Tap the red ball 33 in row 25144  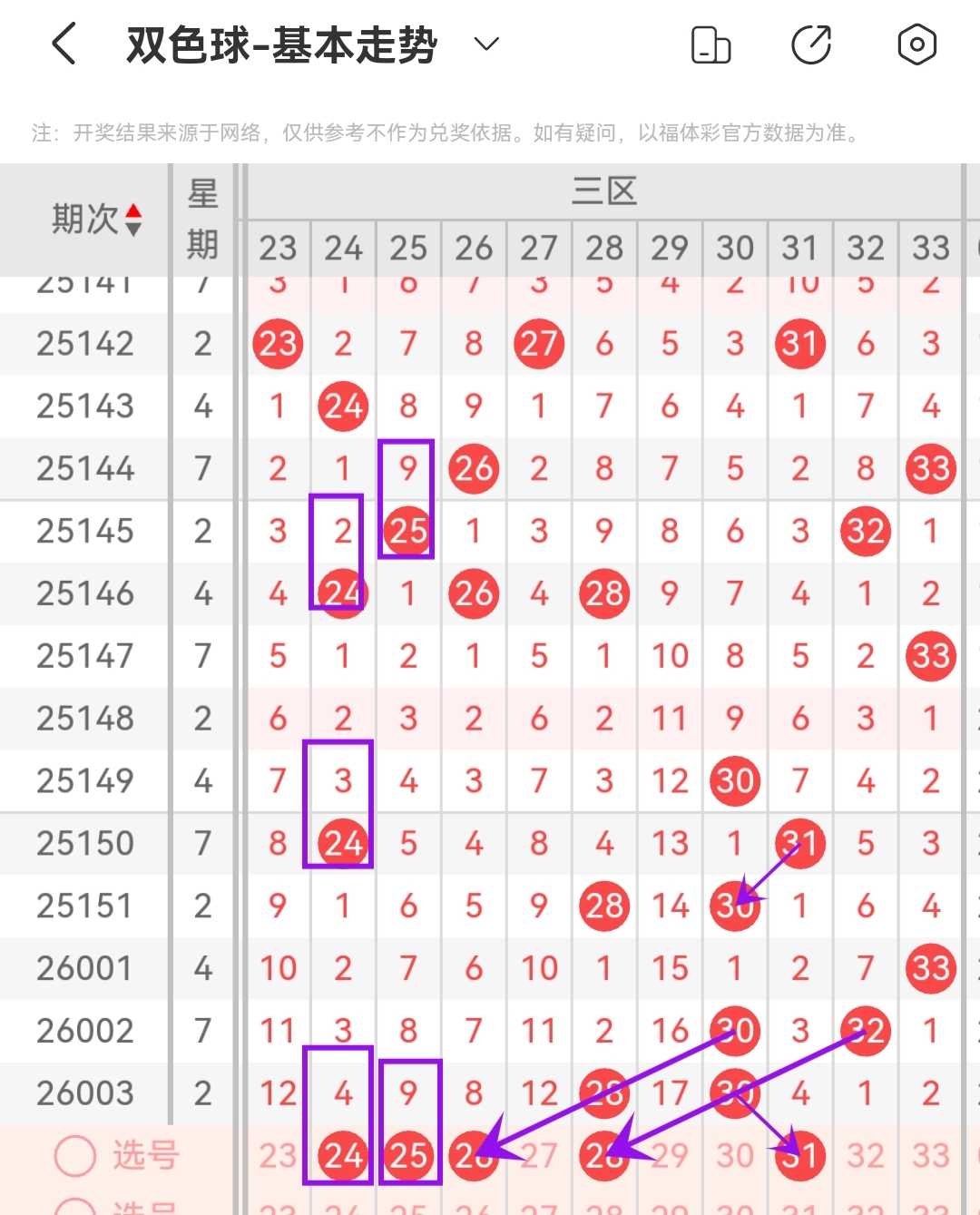(930, 469)
